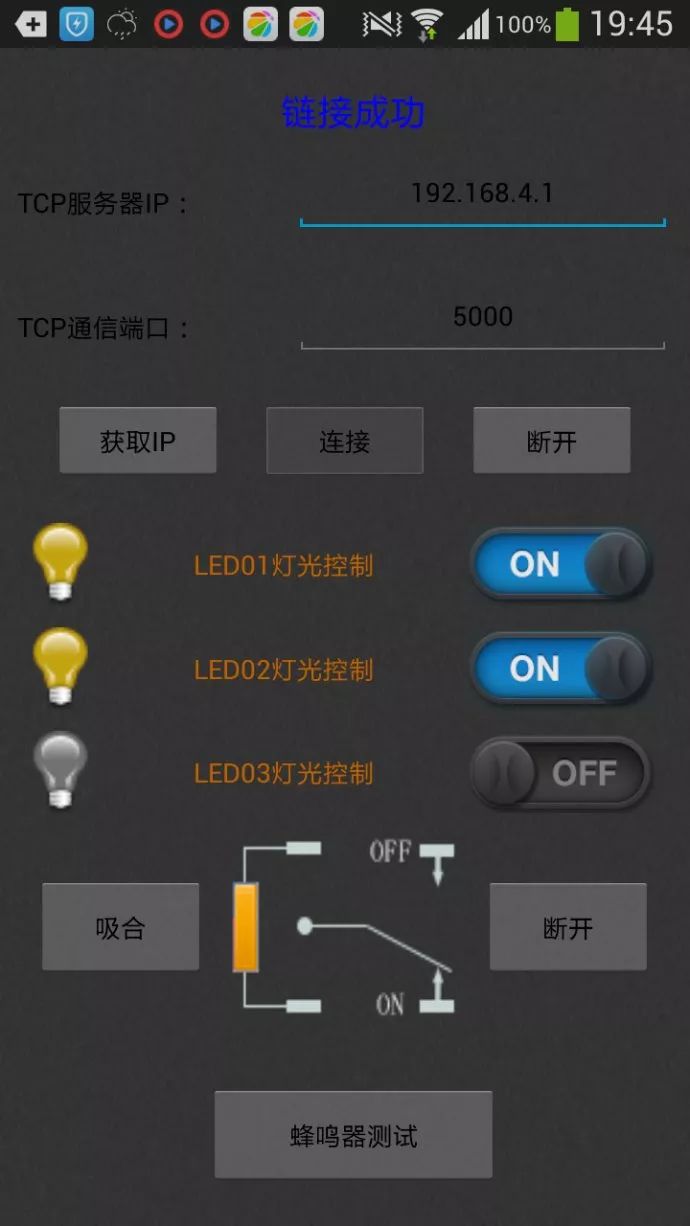Turn off the LED02 light switch
690x1226 pixels.
click(561, 669)
